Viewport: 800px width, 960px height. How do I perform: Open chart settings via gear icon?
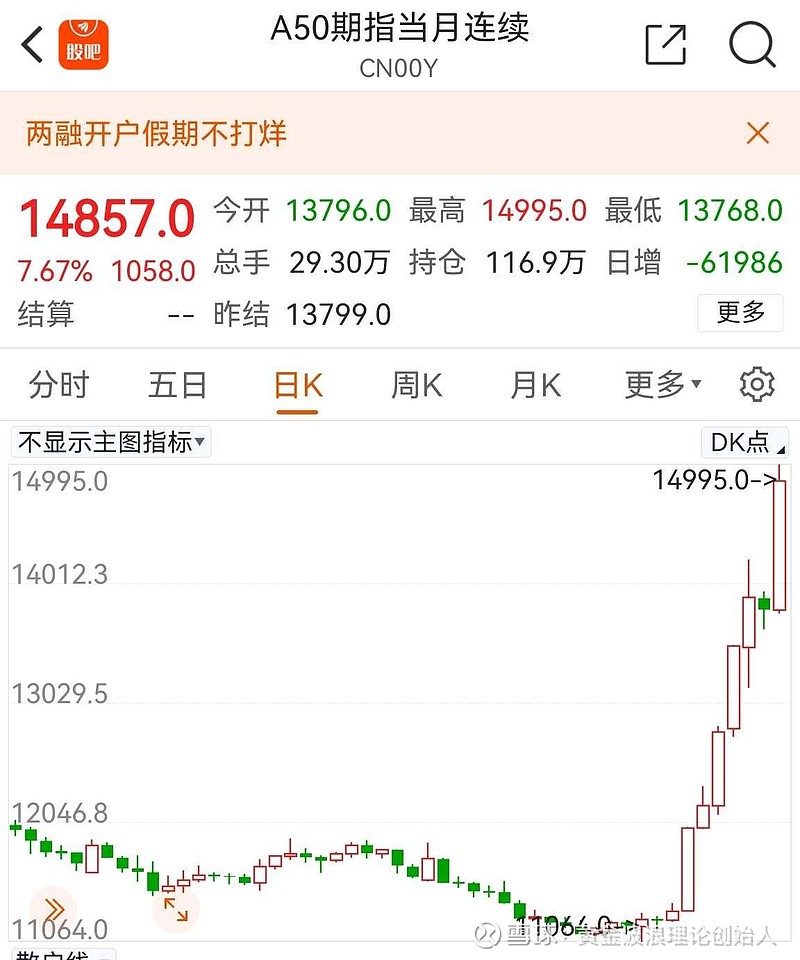[x=757, y=384]
